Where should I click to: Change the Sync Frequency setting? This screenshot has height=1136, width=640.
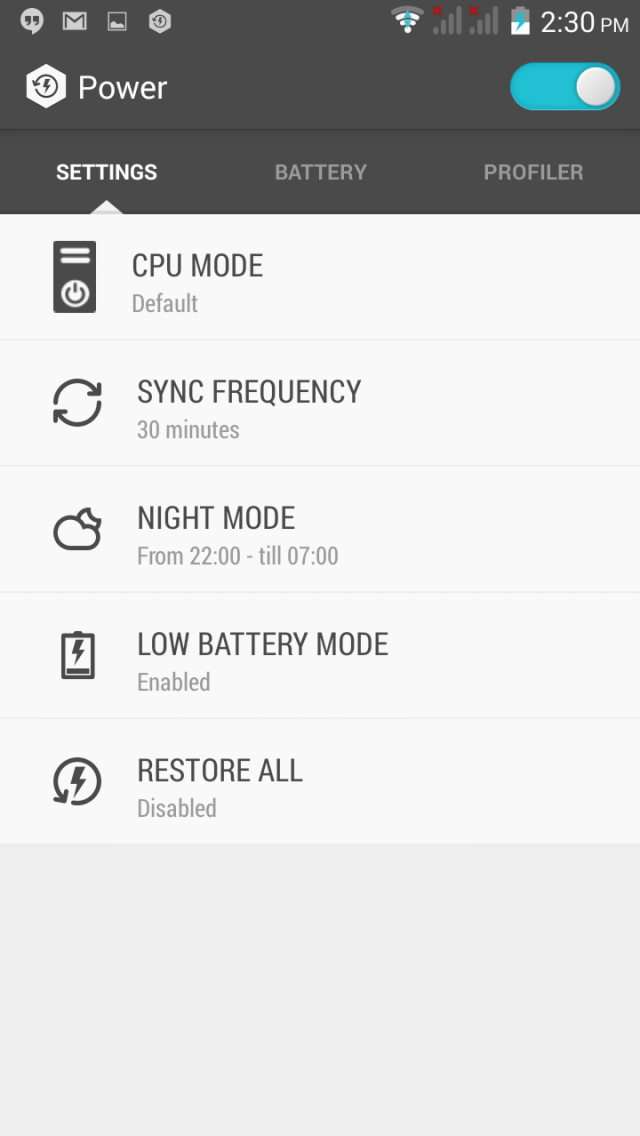click(x=320, y=403)
